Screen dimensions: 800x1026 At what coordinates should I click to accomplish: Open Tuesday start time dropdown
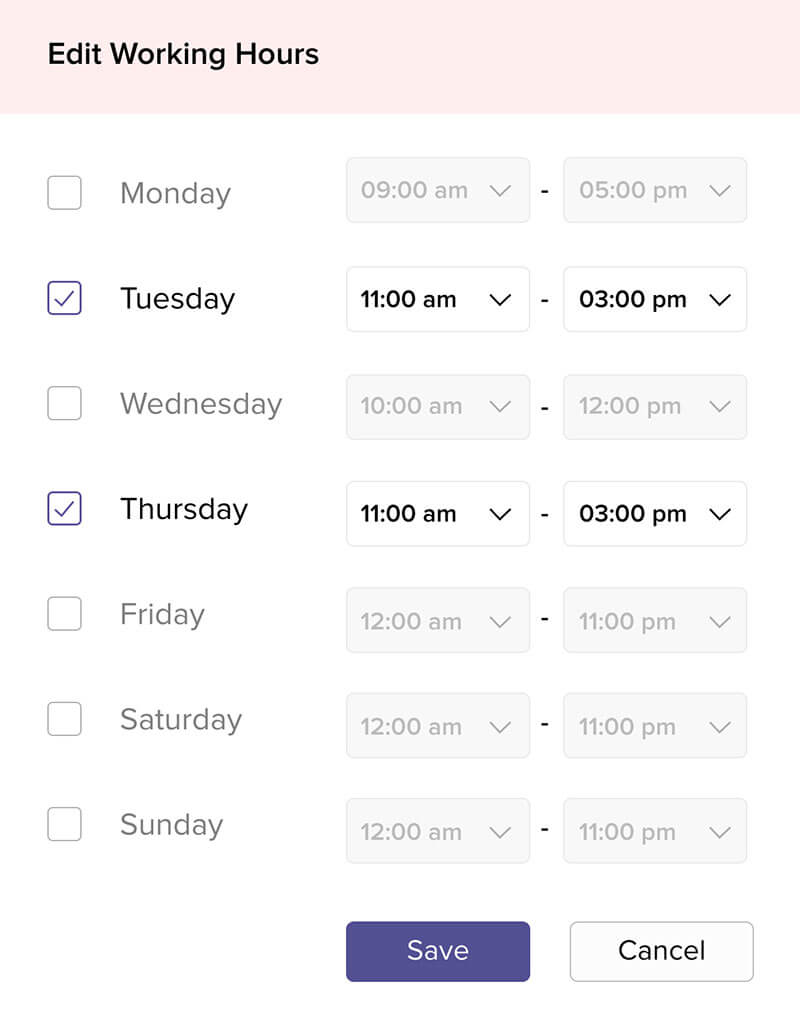tap(437, 299)
